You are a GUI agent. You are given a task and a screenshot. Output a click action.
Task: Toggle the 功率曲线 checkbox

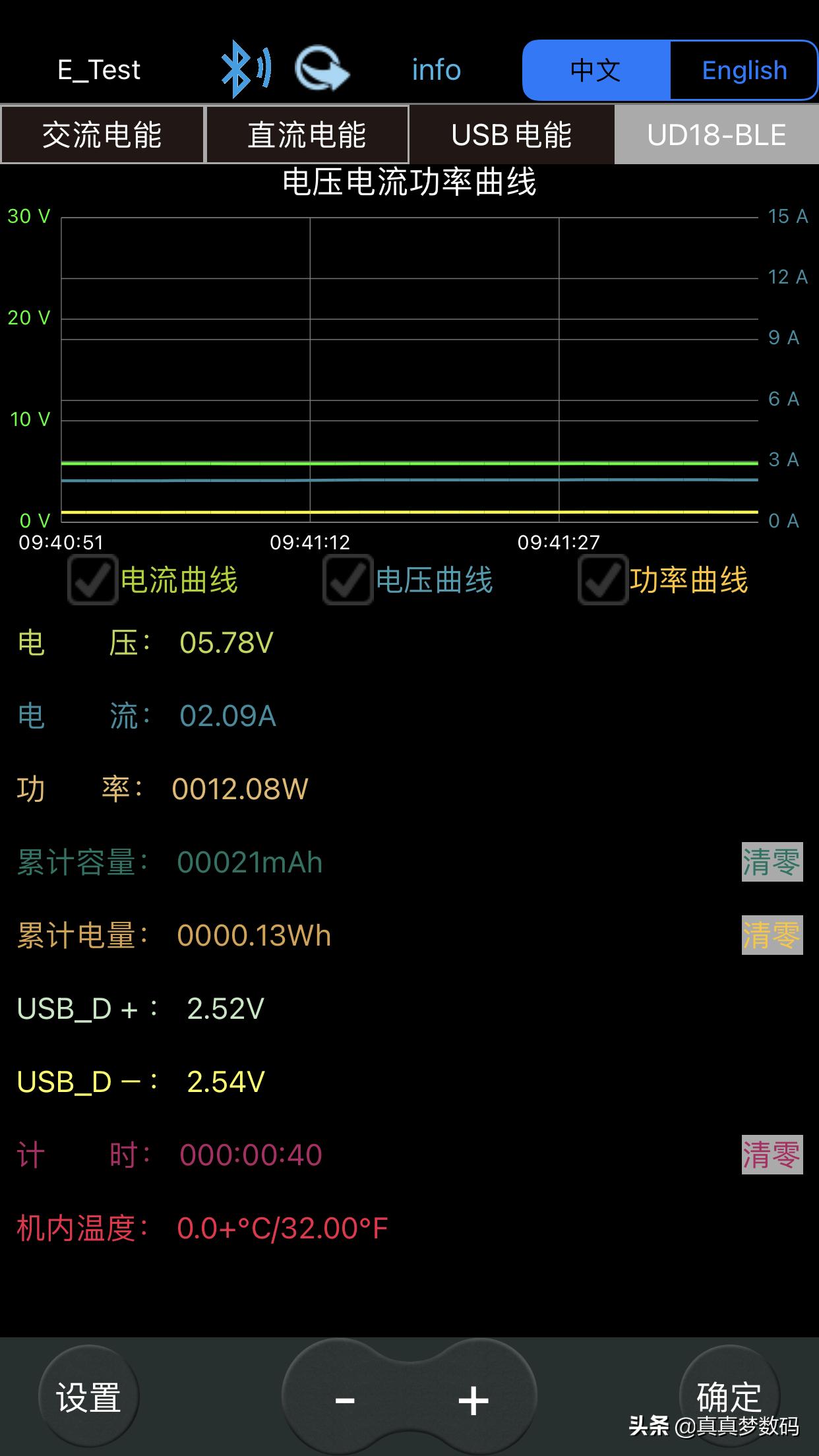click(603, 580)
